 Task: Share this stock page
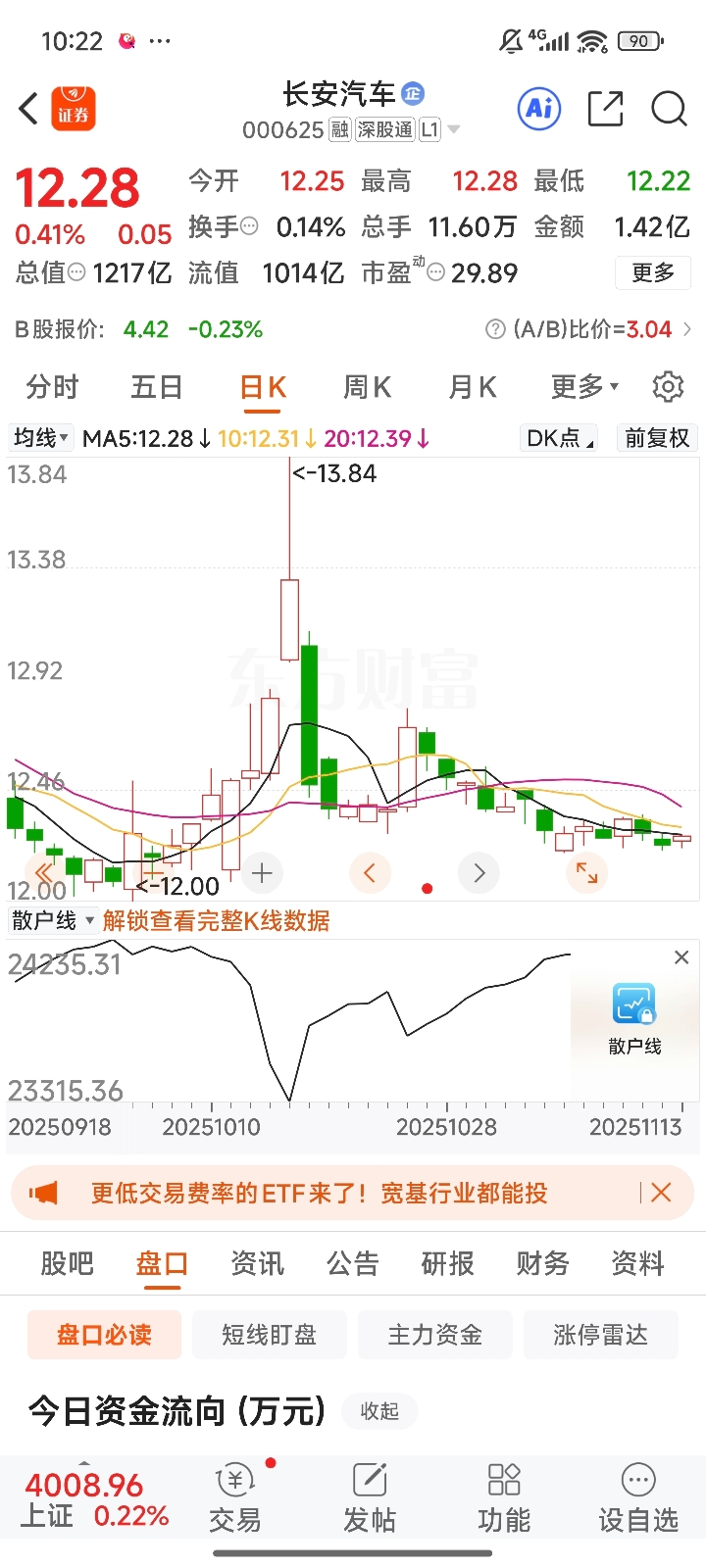(x=605, y=109)
